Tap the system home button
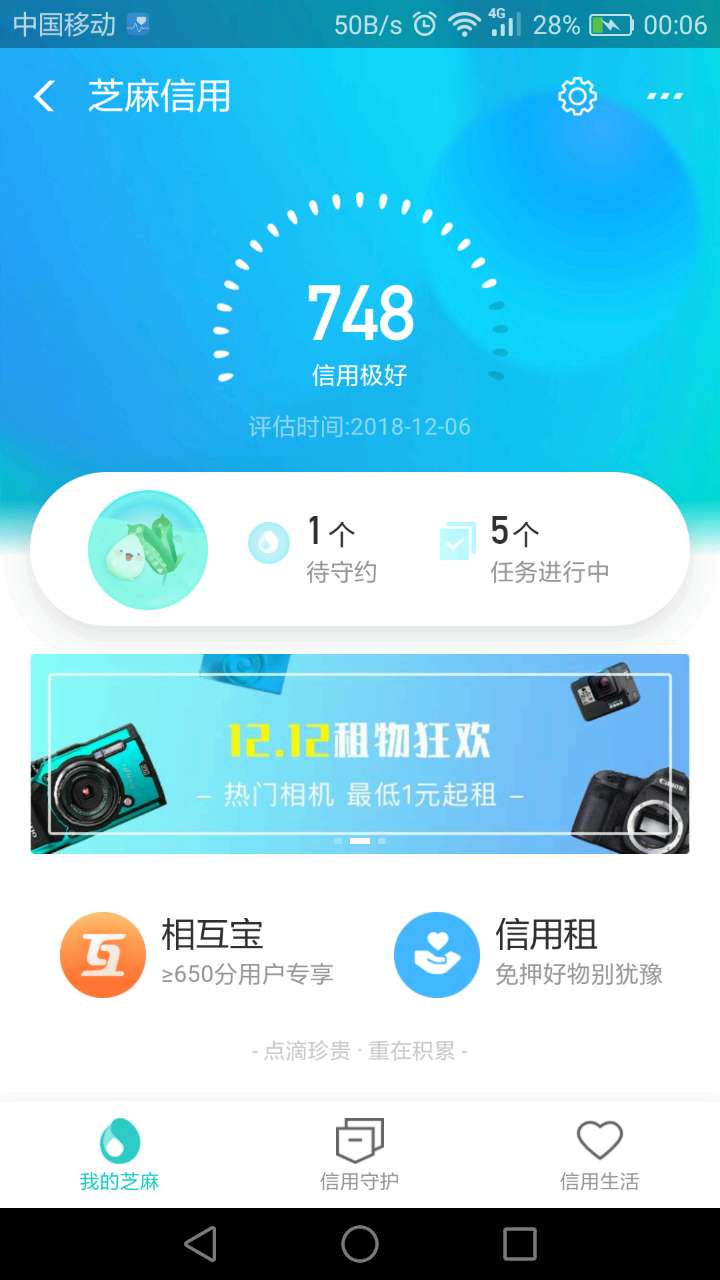The width and height of the screenshot is (720, 1280). pos(360,1244)
